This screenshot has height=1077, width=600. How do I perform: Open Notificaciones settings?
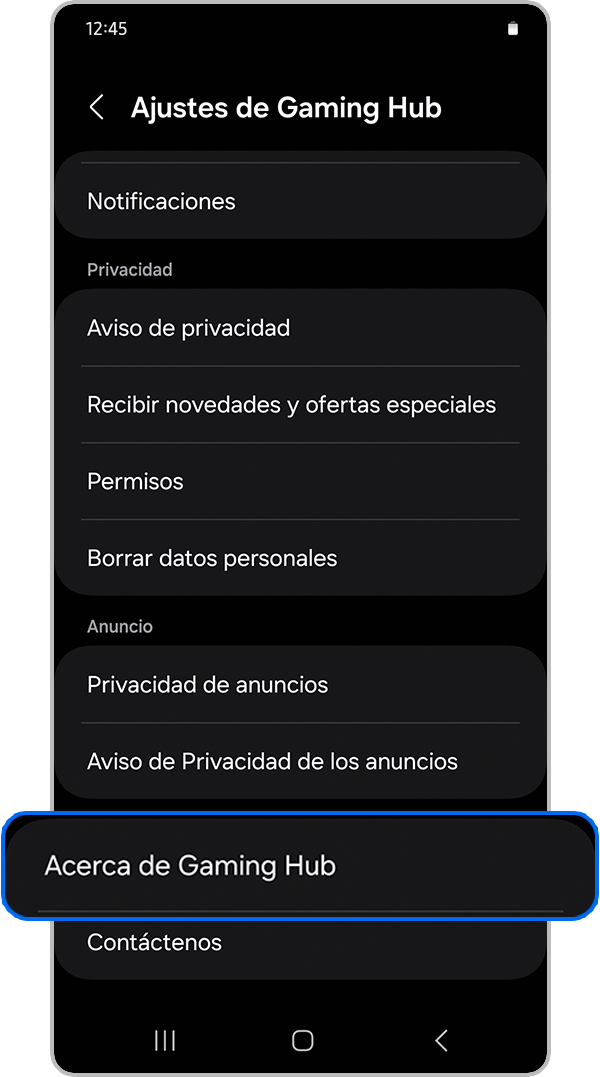[x=300, y=201]
